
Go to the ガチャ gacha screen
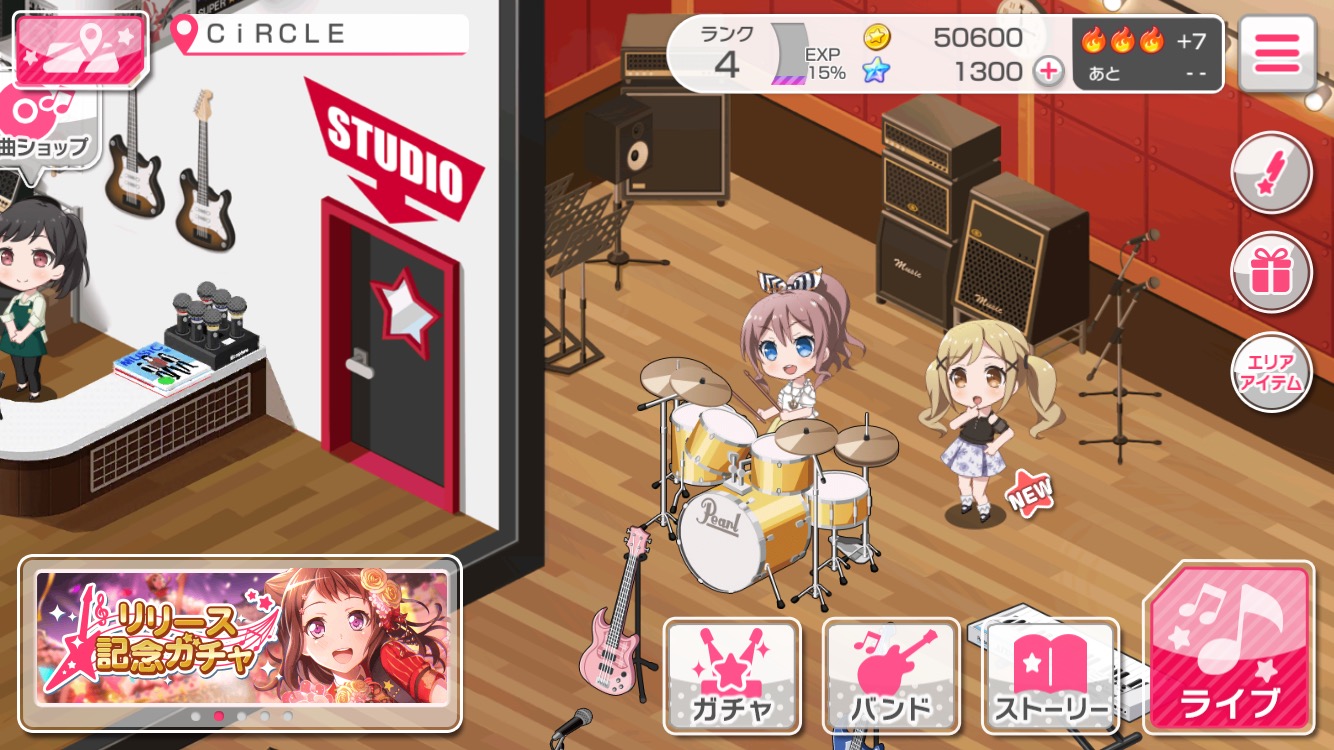coord(732,674)
